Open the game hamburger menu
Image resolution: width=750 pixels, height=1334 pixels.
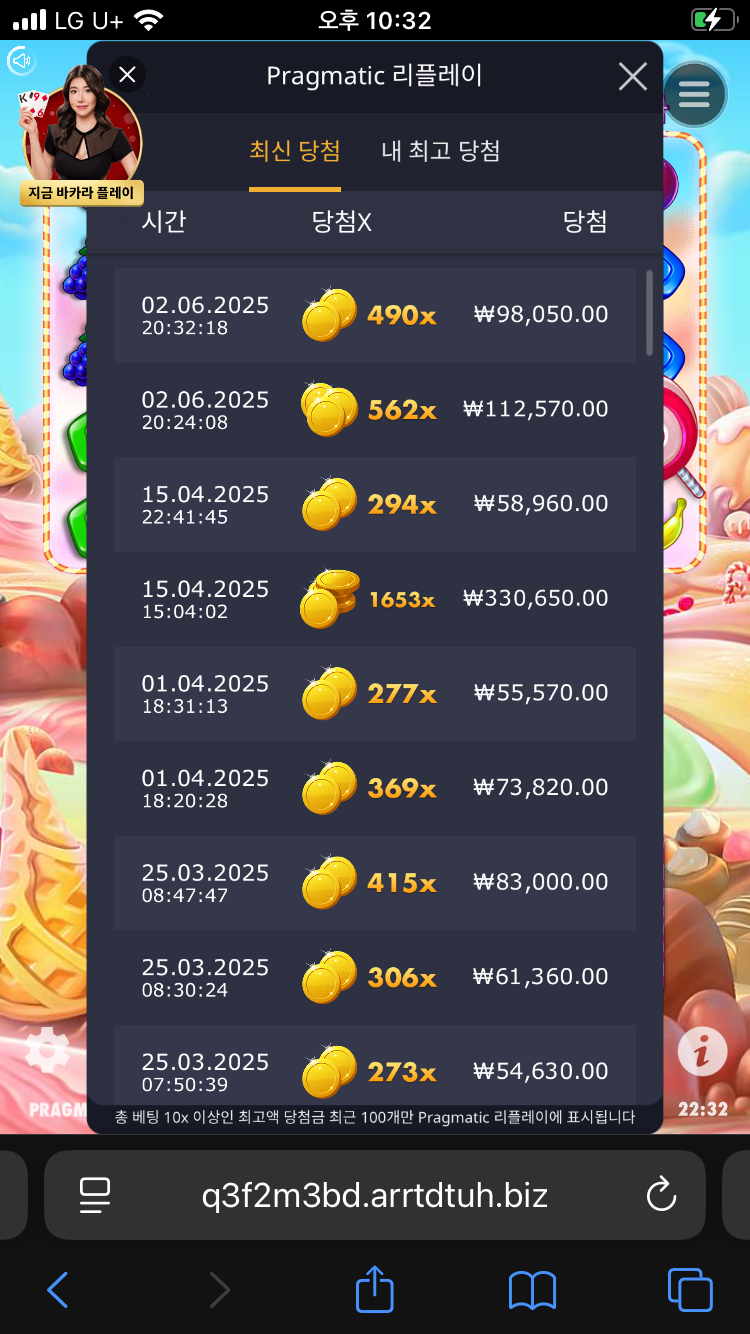pos(694,96)
